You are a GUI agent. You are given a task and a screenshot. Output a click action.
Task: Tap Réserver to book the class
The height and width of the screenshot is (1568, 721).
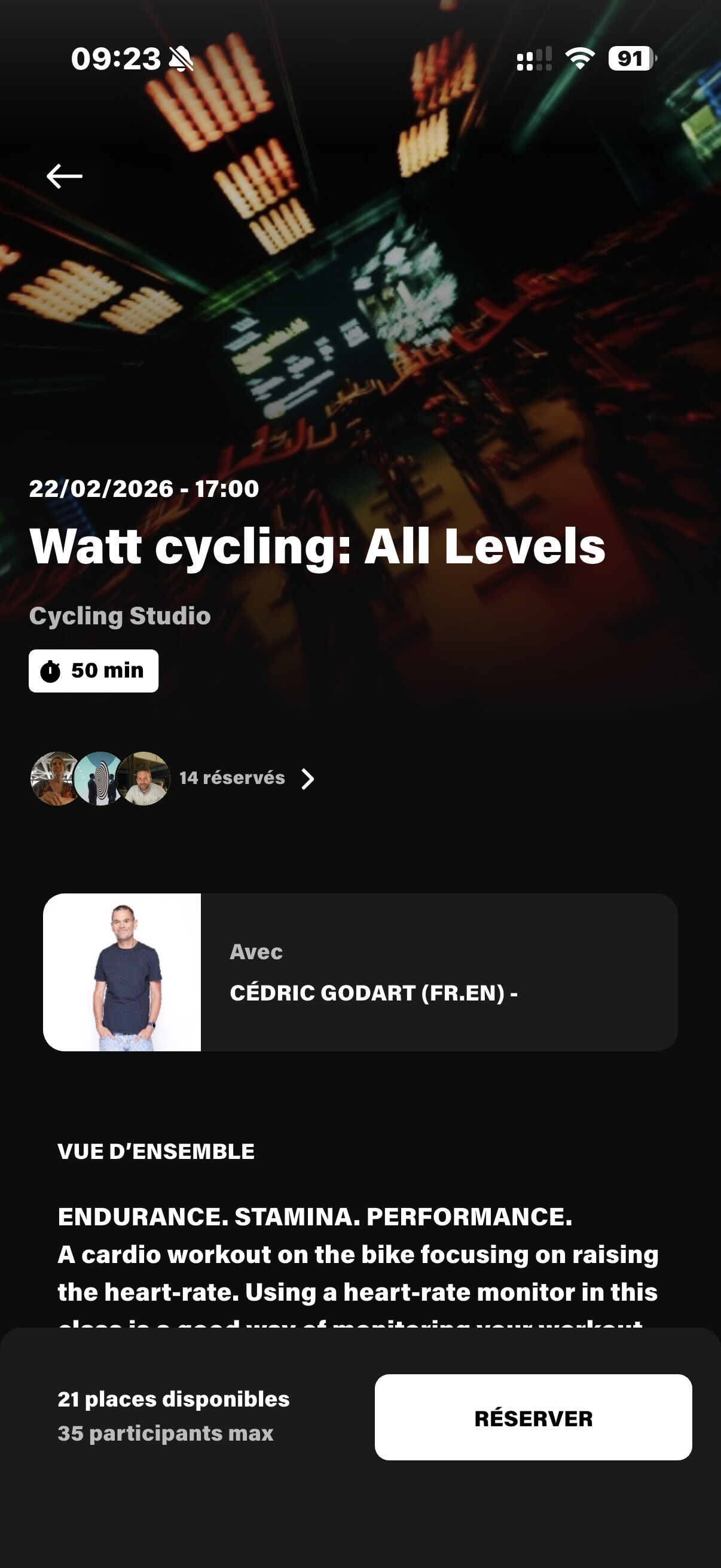tap(533, 1418)
